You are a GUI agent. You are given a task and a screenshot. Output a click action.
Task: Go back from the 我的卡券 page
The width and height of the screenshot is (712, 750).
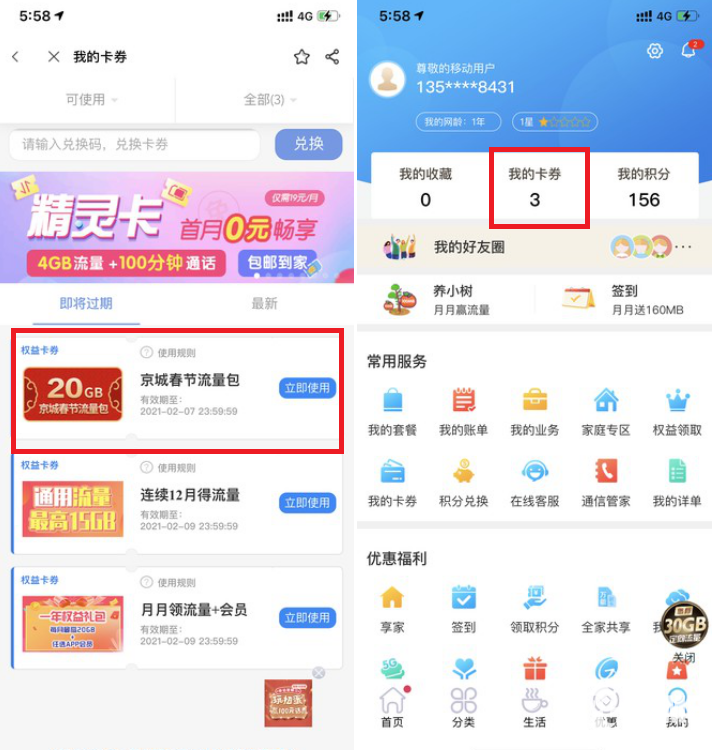point(16,57)
